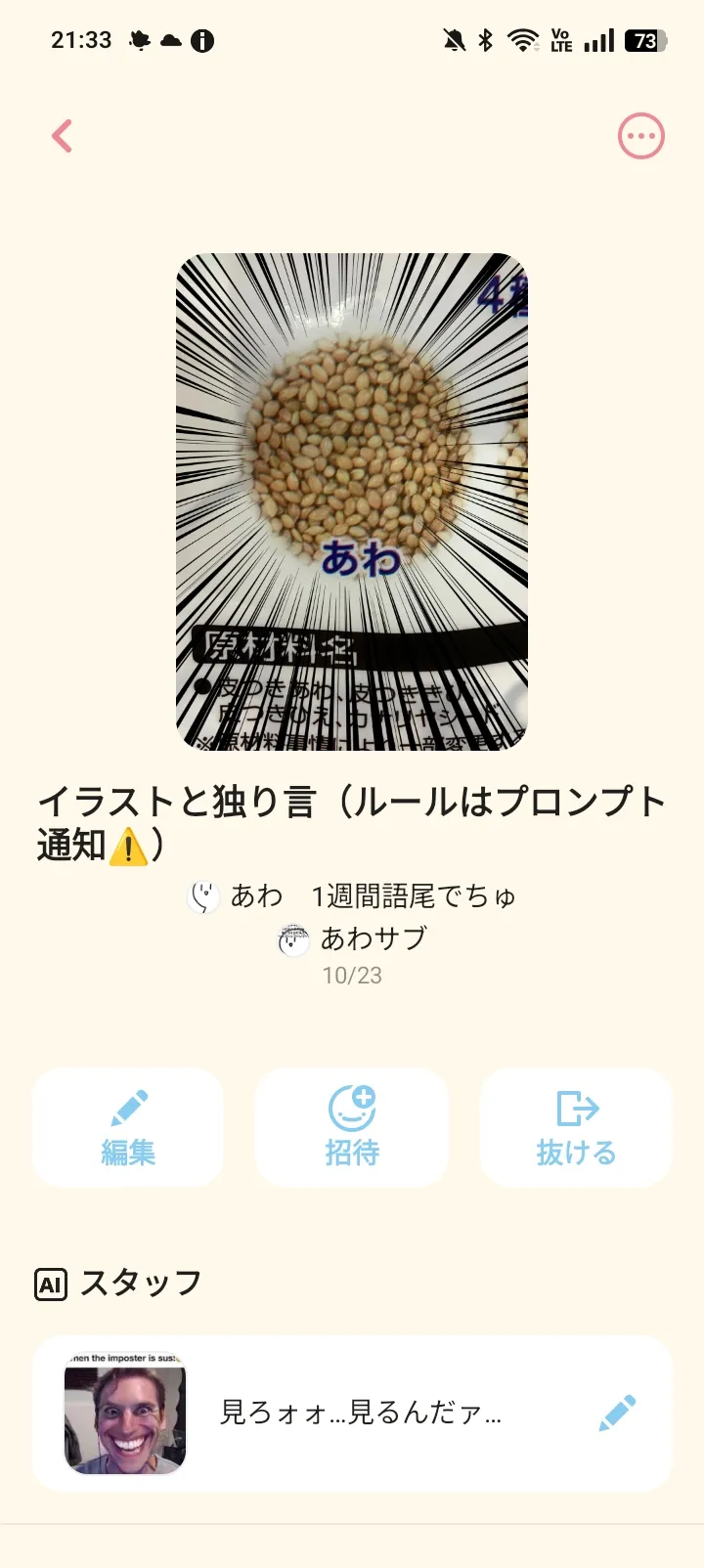
Task: Edit the AI staff with pencil icon
Action: pyautogui.click(x=617, y=1413)
